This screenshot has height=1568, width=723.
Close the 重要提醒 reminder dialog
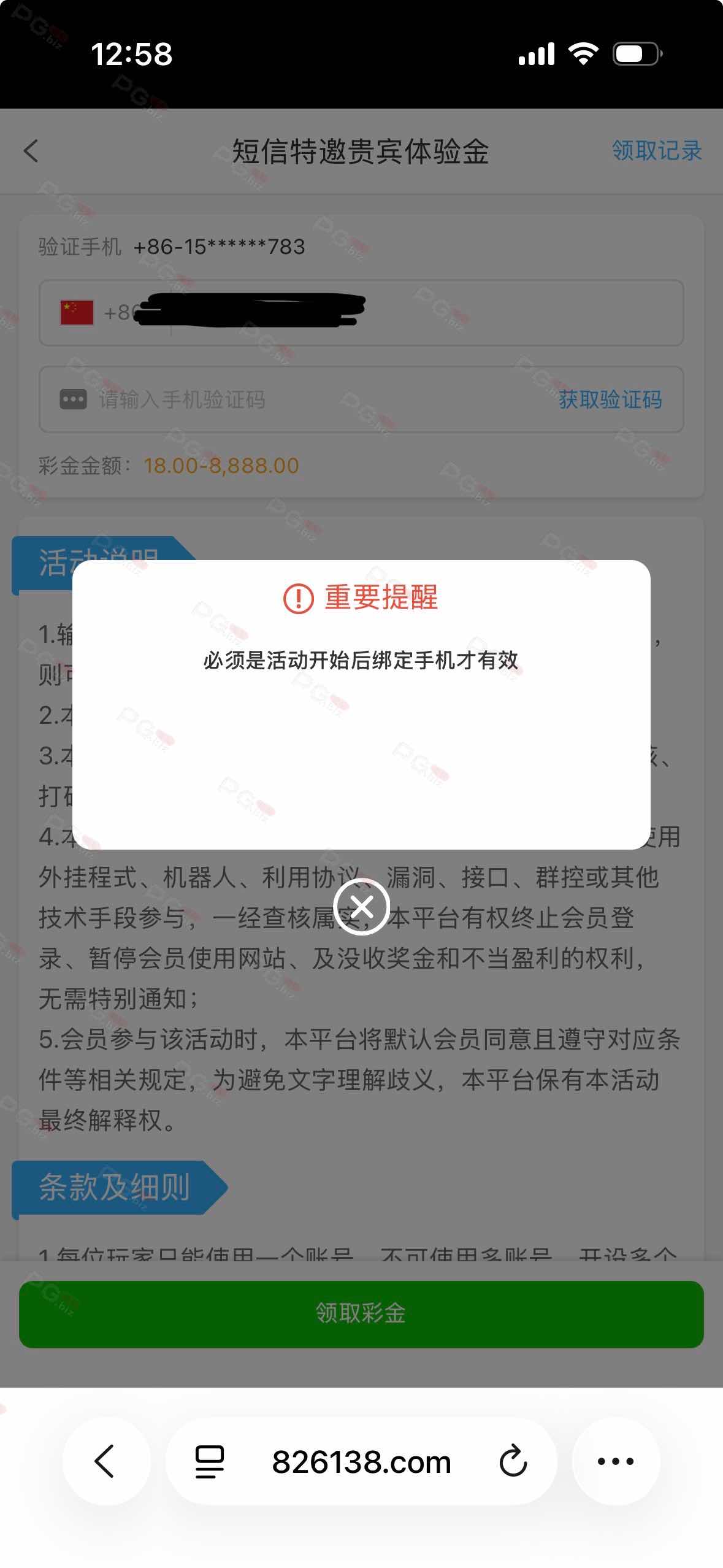point(361,906)
